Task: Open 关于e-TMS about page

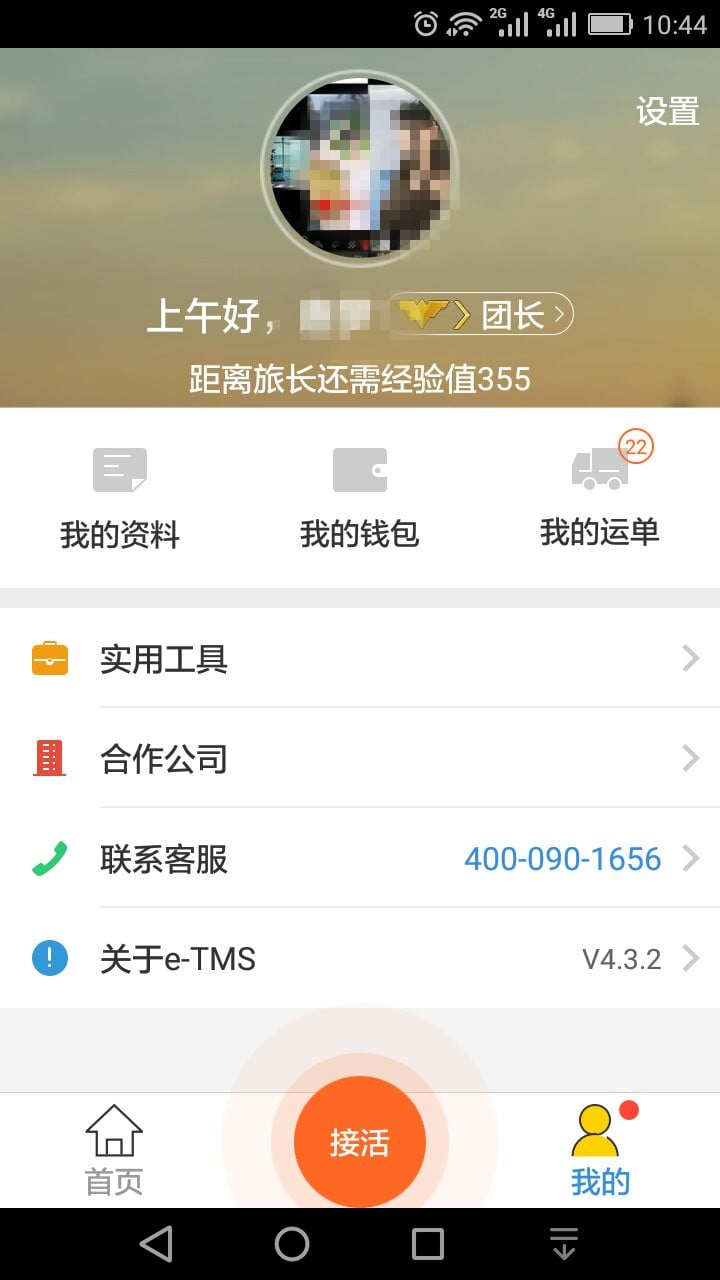Action: [x=360, y=959]
